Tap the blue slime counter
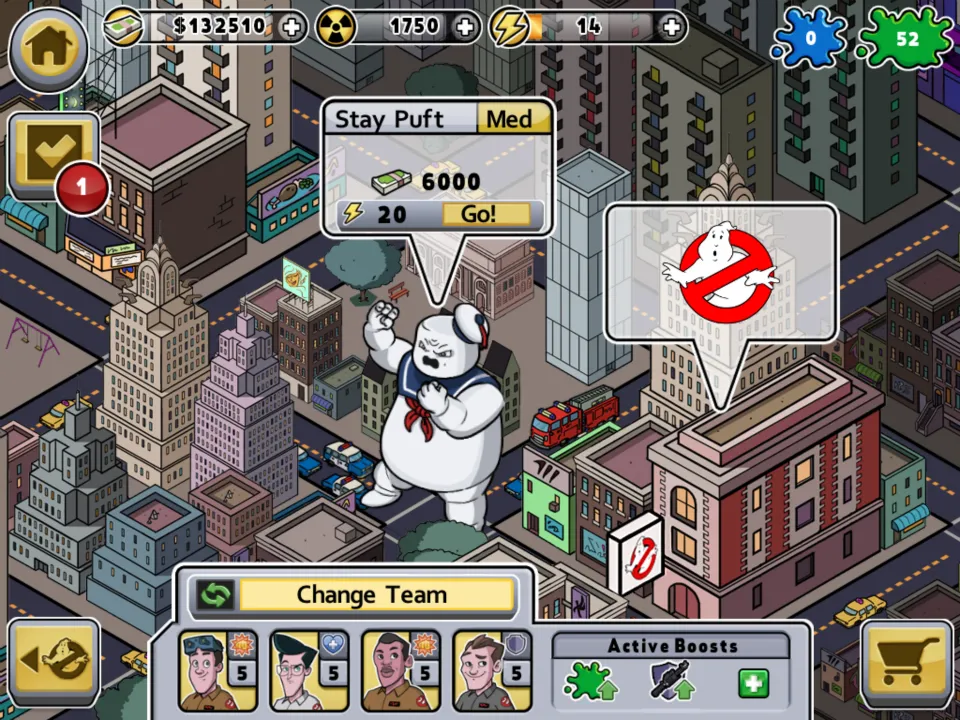Viewport: 960px width, 720px height. 810,39
